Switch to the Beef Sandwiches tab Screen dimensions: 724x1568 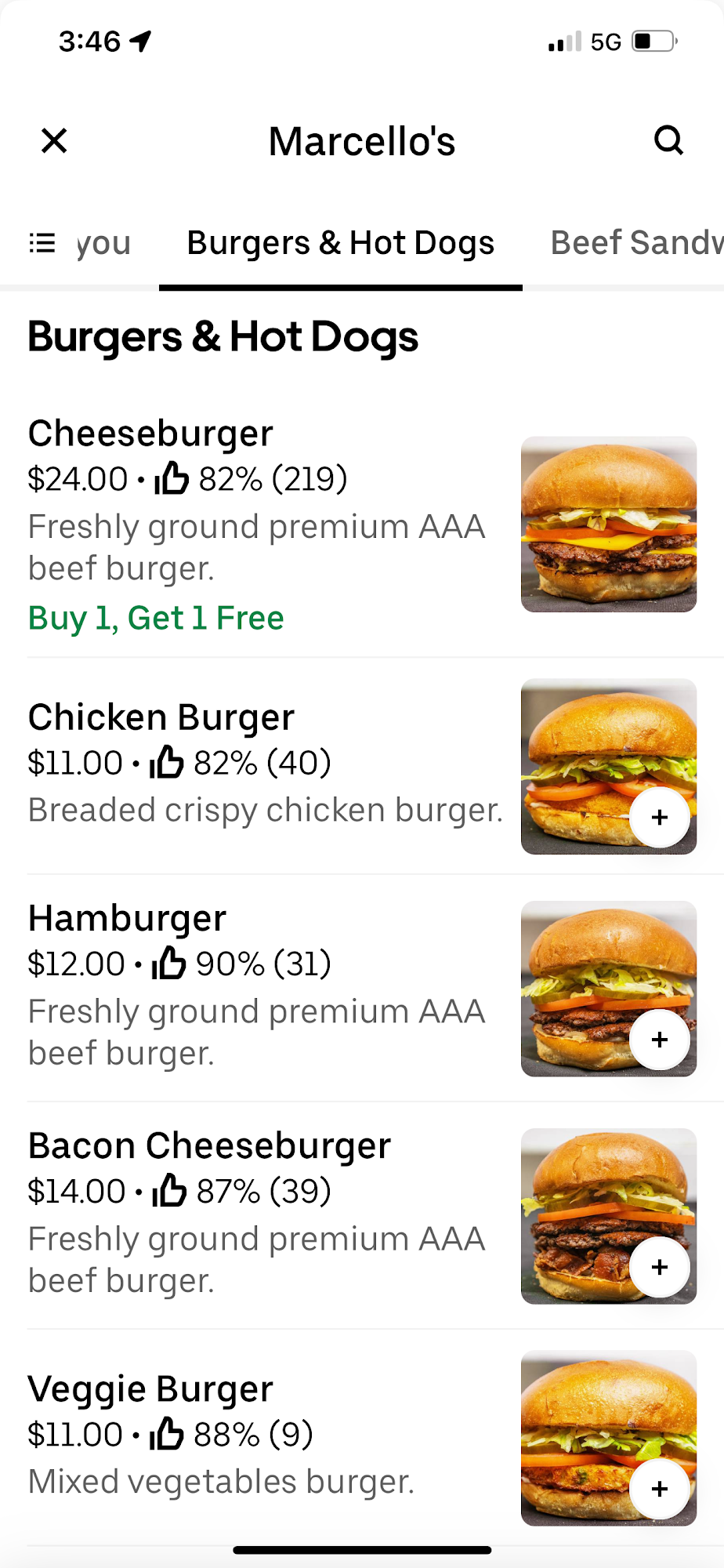pyautogui.click(x=635, y=243)
